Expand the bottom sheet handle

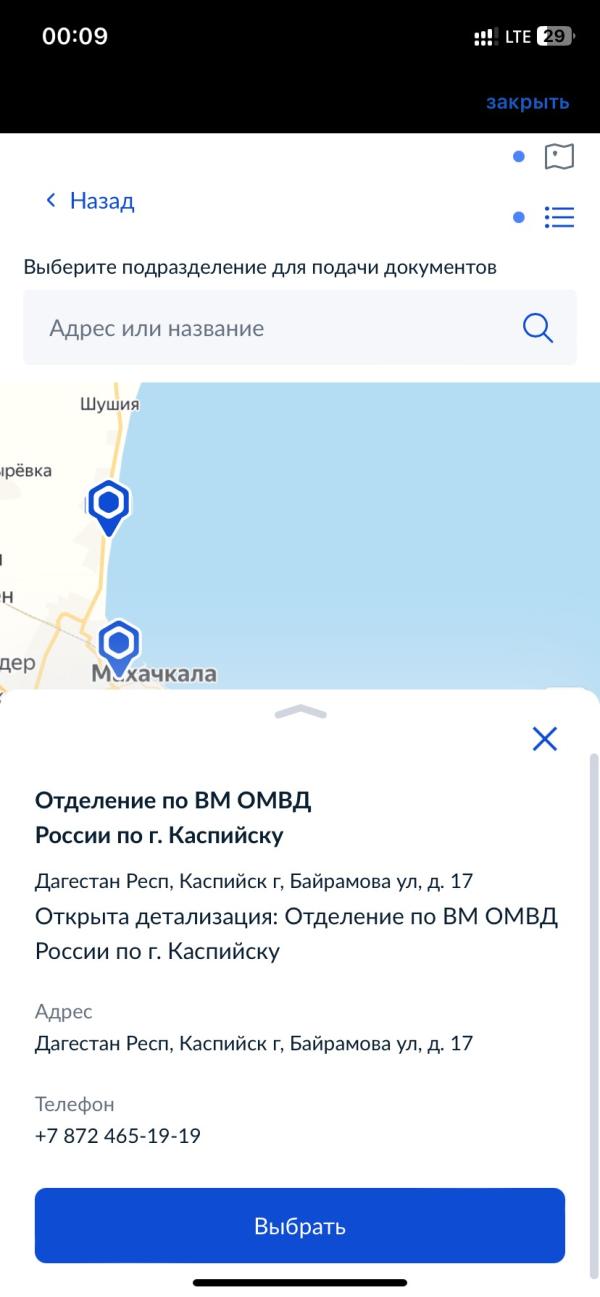300,712
